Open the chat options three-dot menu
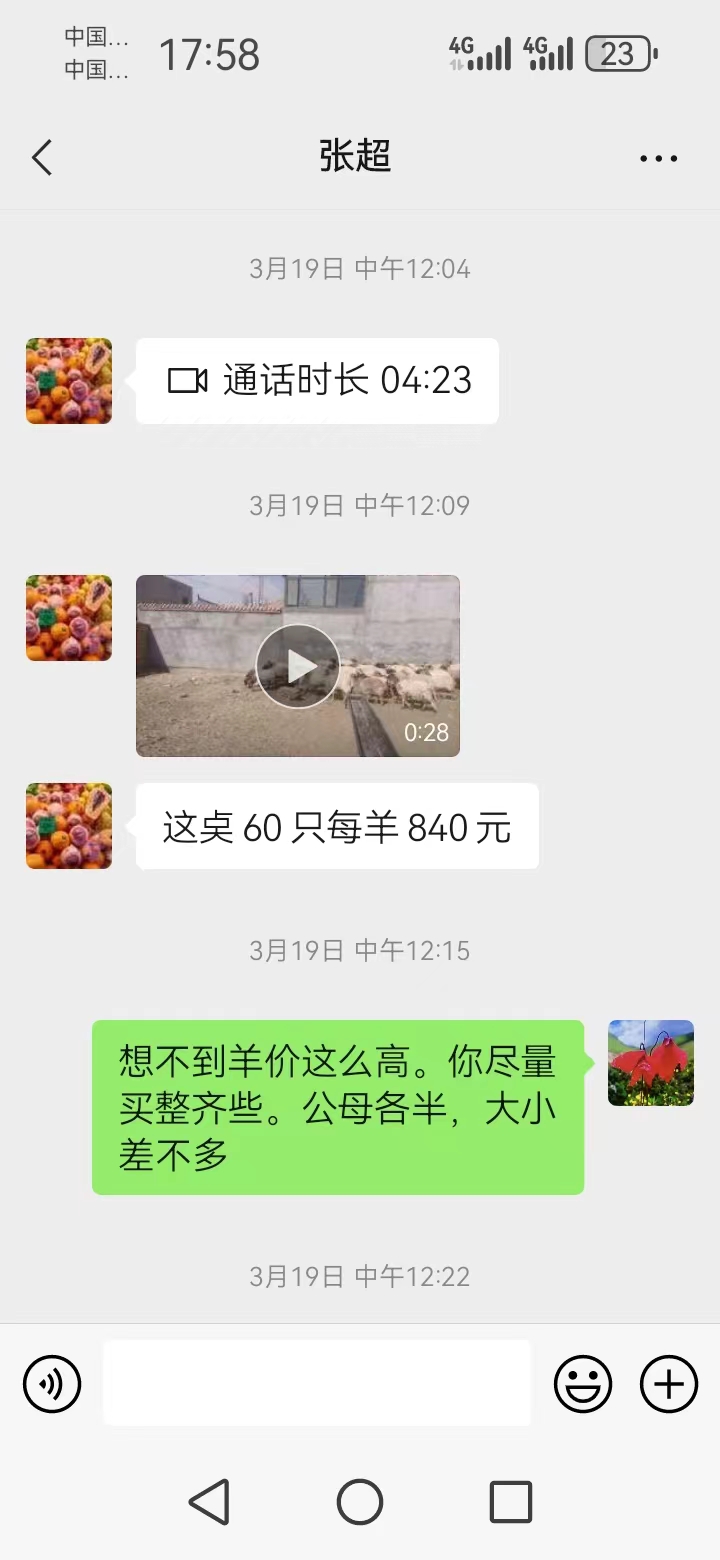720x1560 pixels. (x=658, y=158)
